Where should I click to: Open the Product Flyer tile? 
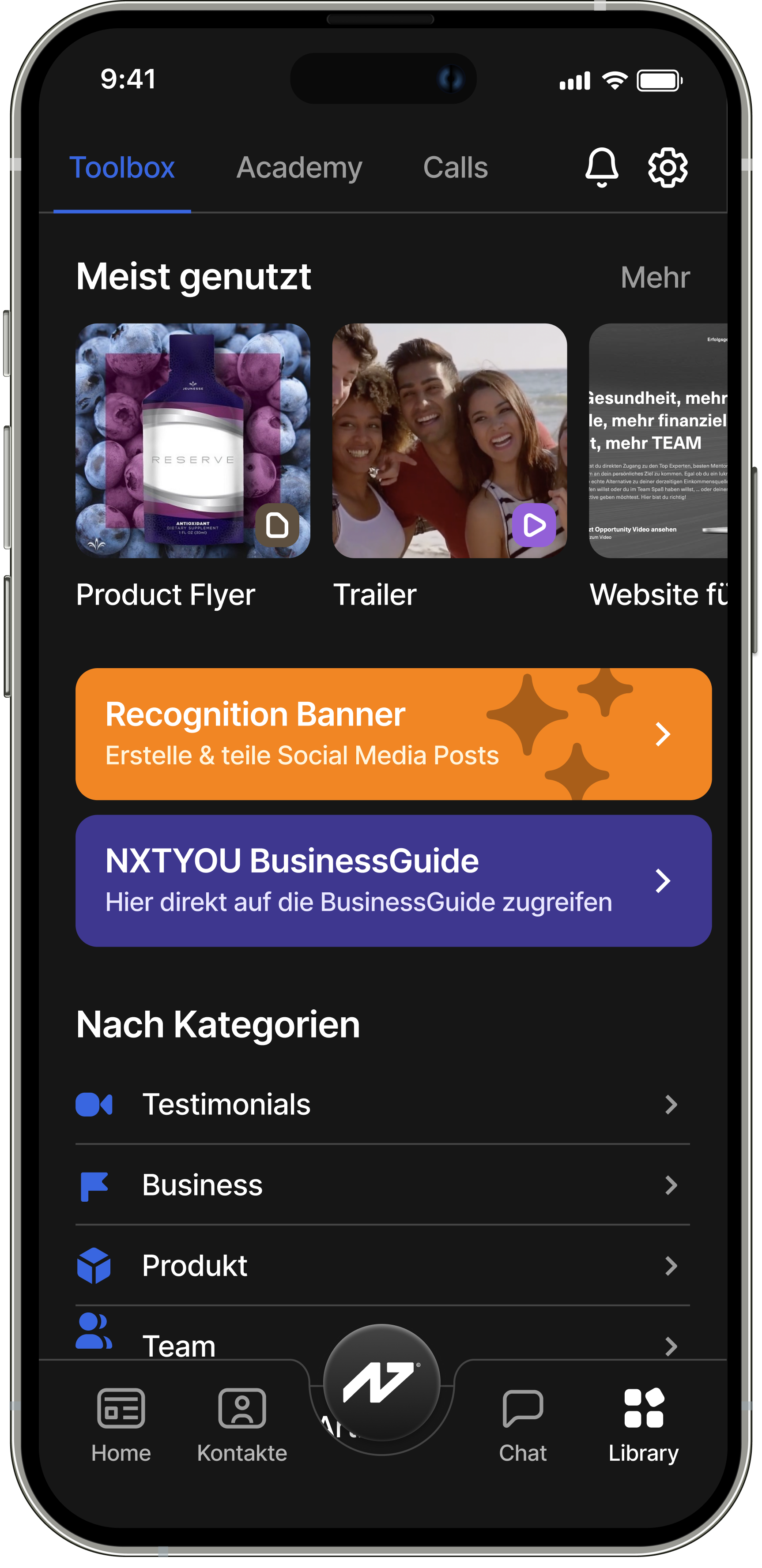(192, 441)
